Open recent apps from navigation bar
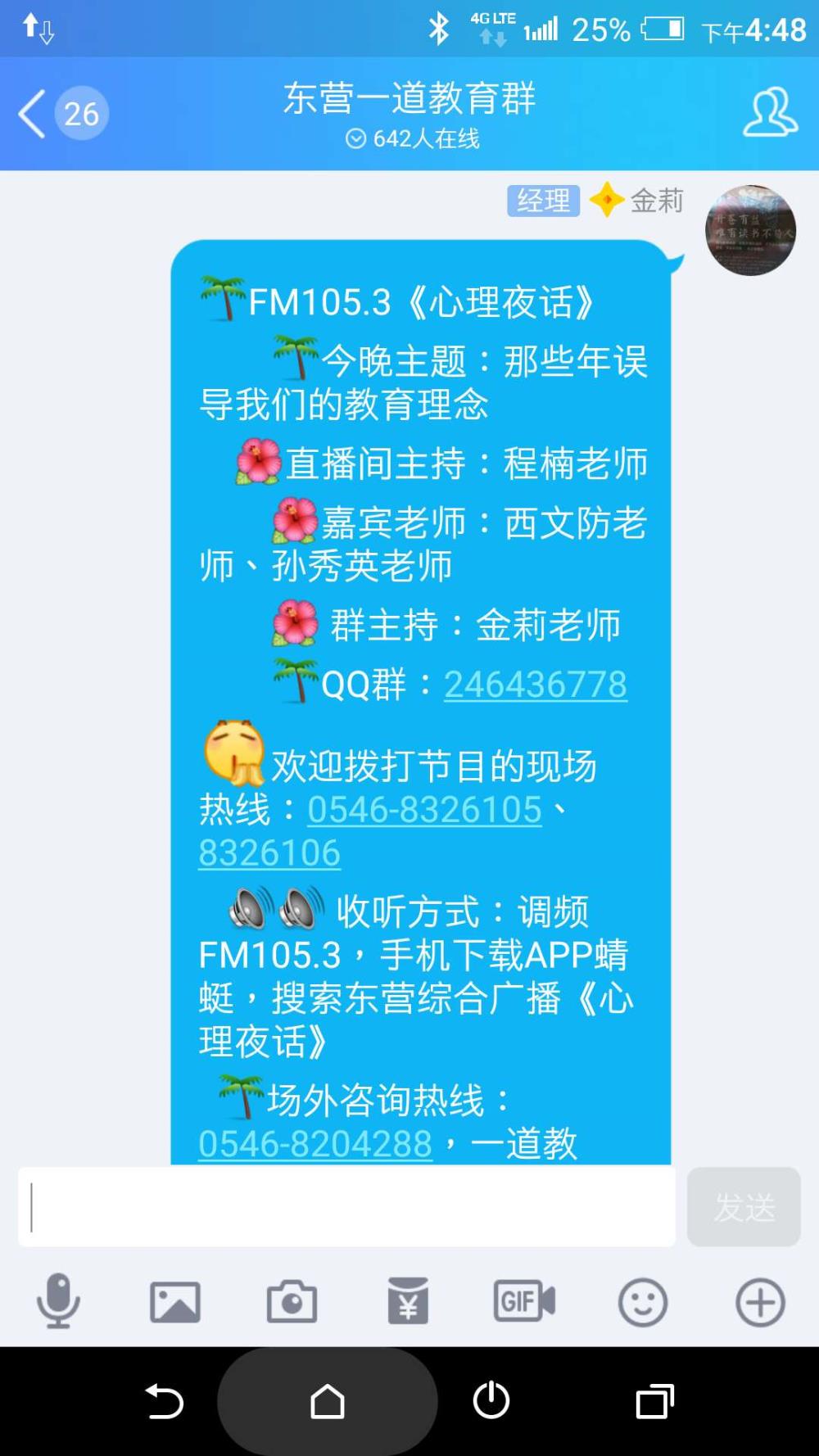Screen dimensions: 819x1456 [655, 1401]
